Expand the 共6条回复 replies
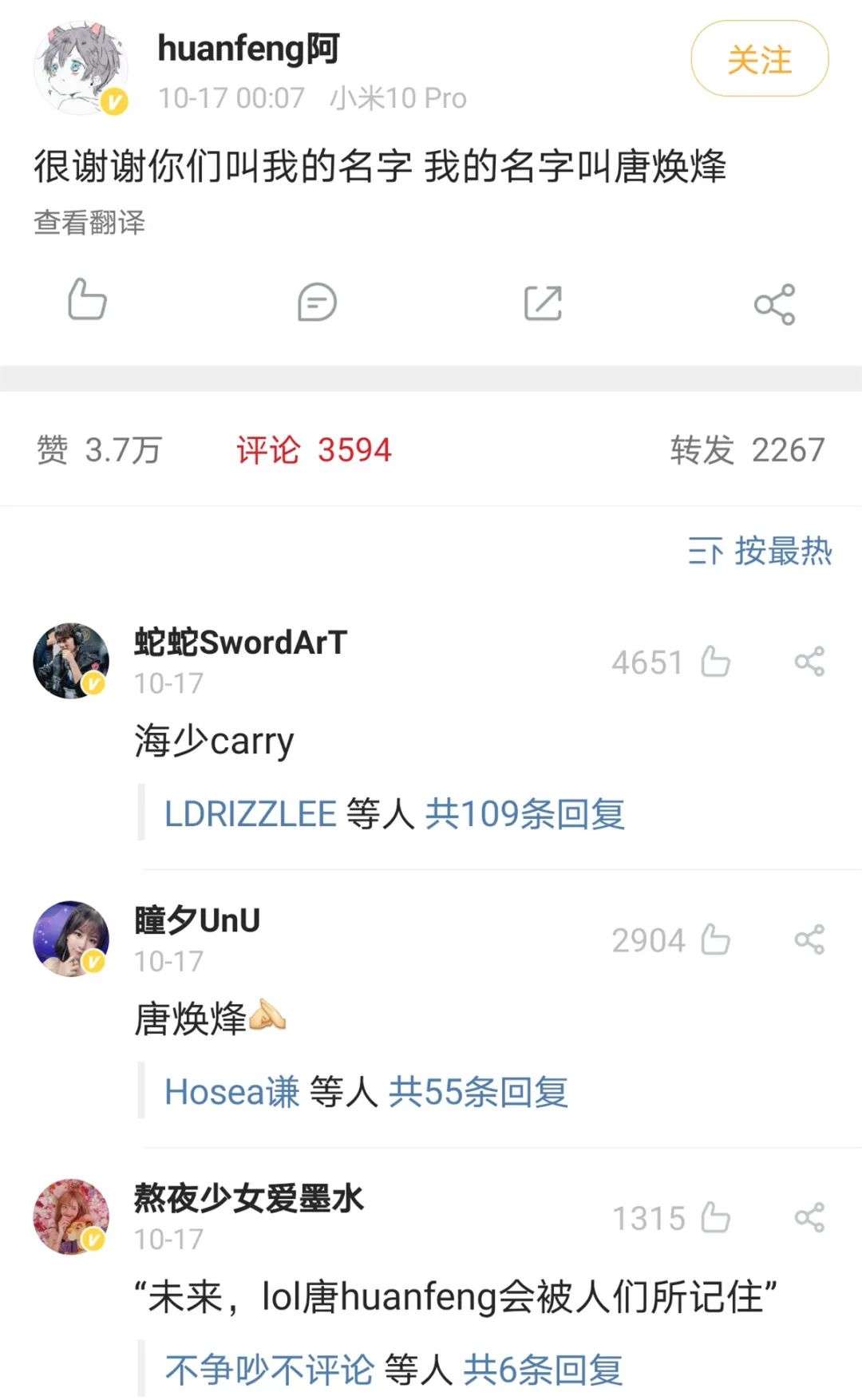Viewport: 862px width, 1400px height. point(543,1370)
